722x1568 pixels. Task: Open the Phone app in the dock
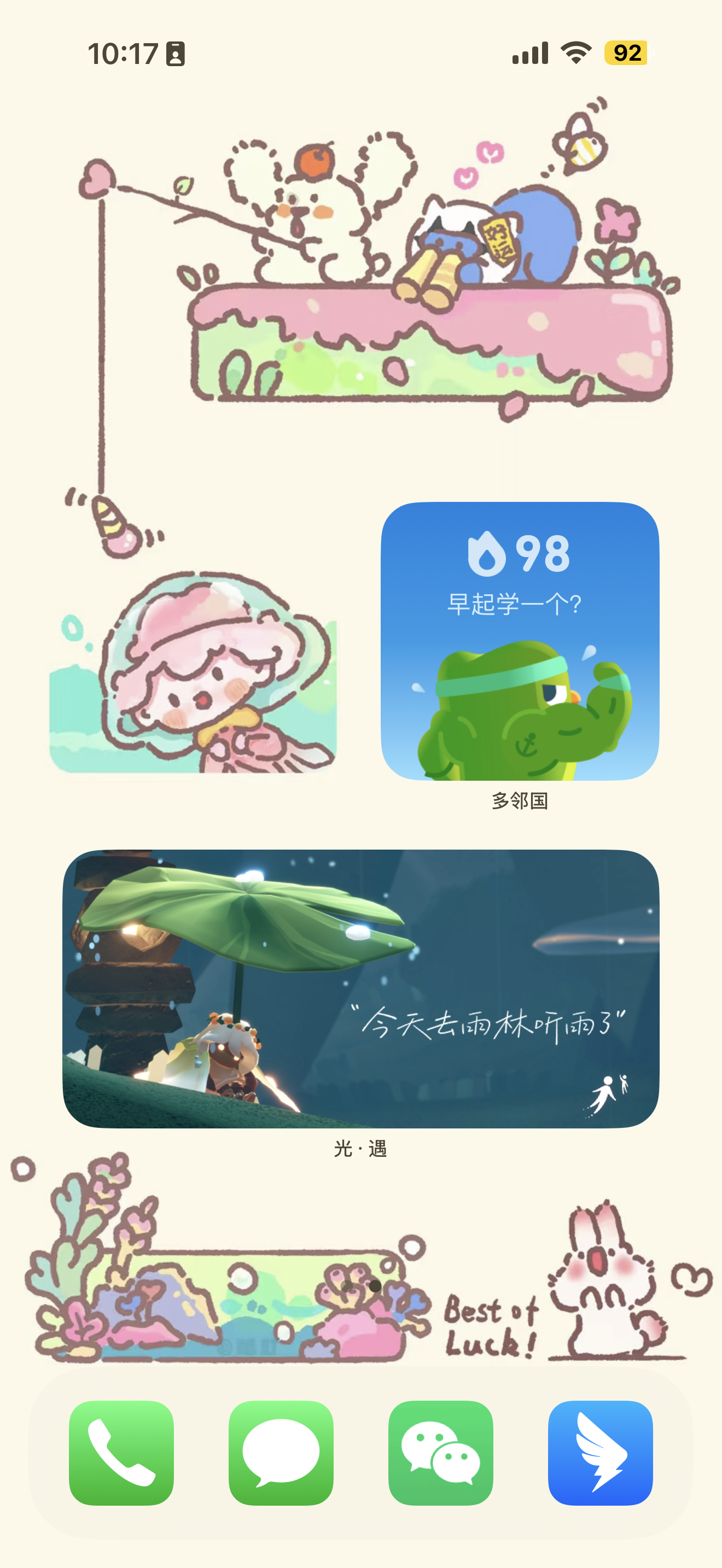point(121,1453)
